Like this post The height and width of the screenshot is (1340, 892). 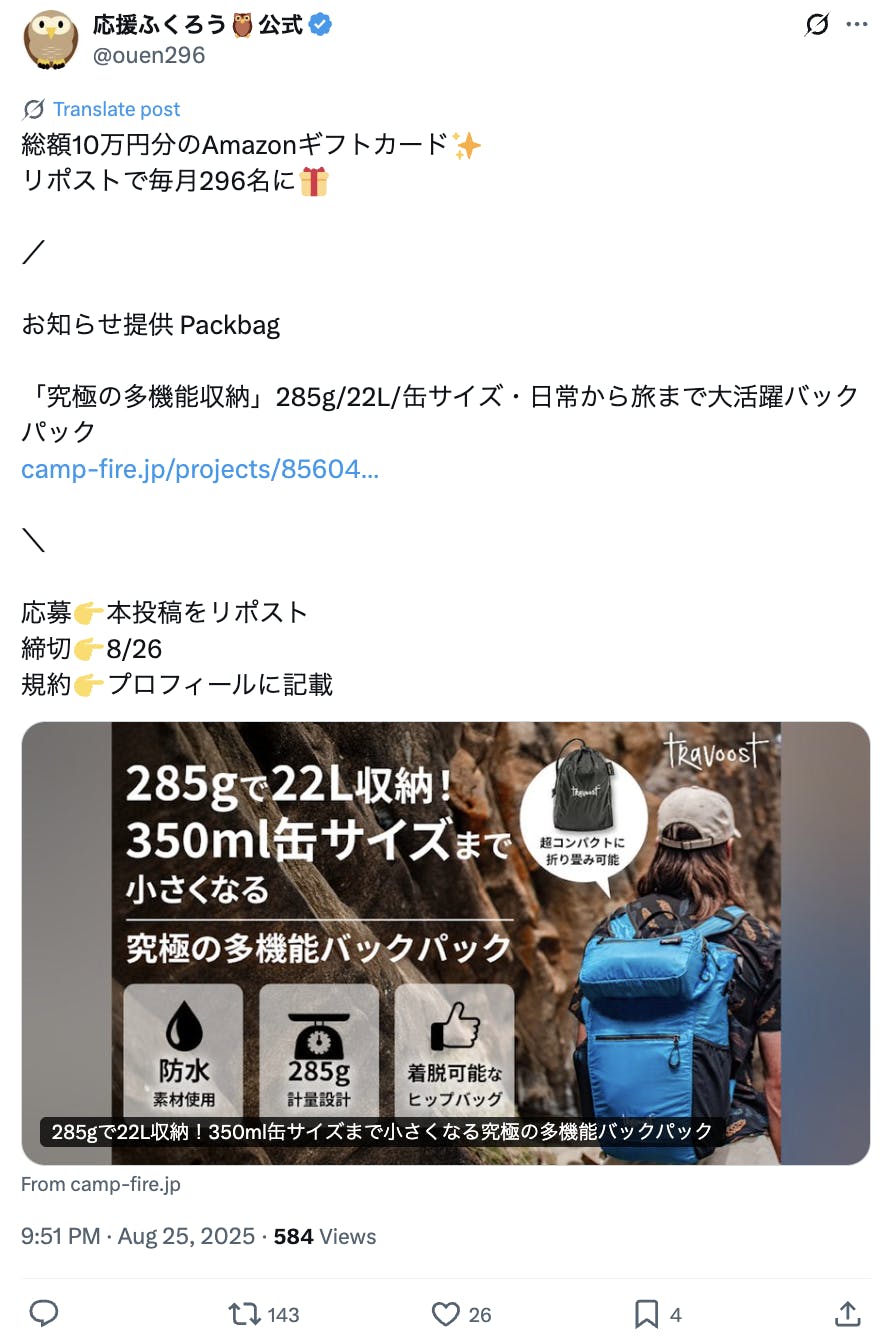[445, 1314]
